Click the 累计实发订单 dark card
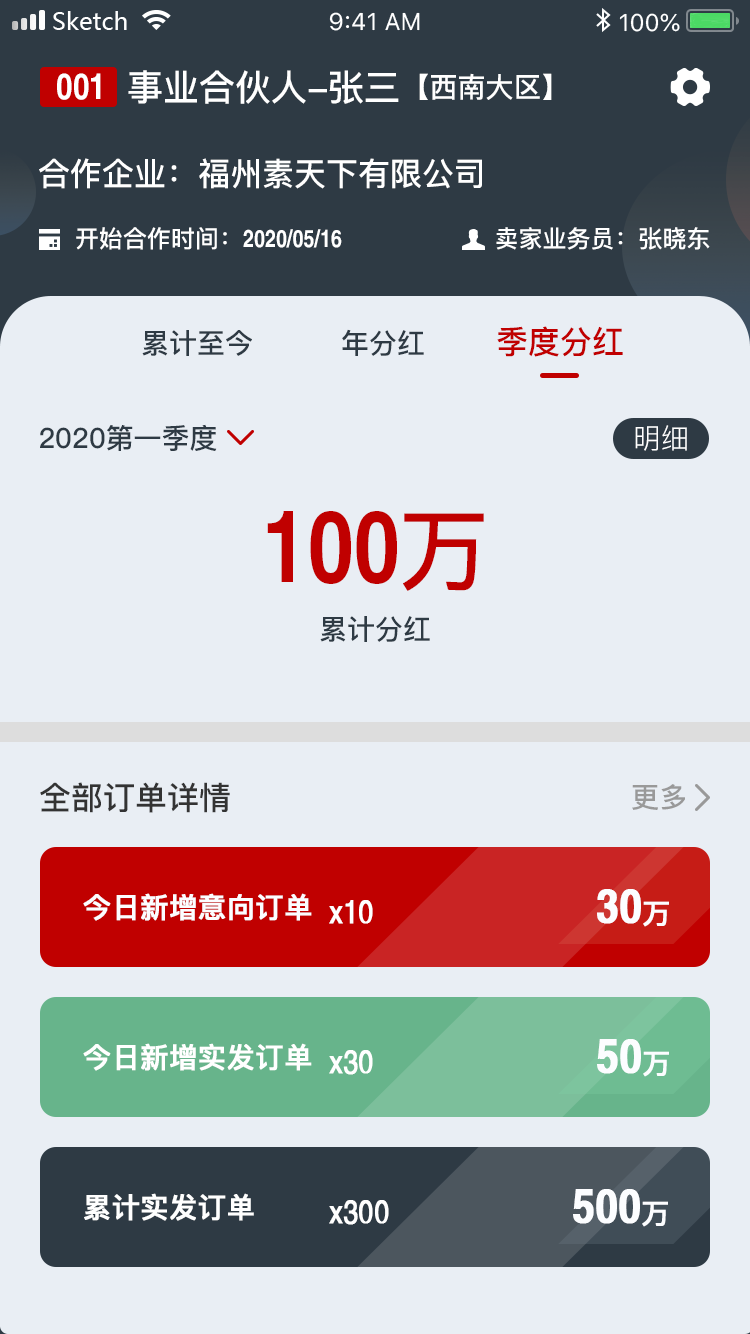The width and height of the screenshot is (750, 1334). point(375,1206)
